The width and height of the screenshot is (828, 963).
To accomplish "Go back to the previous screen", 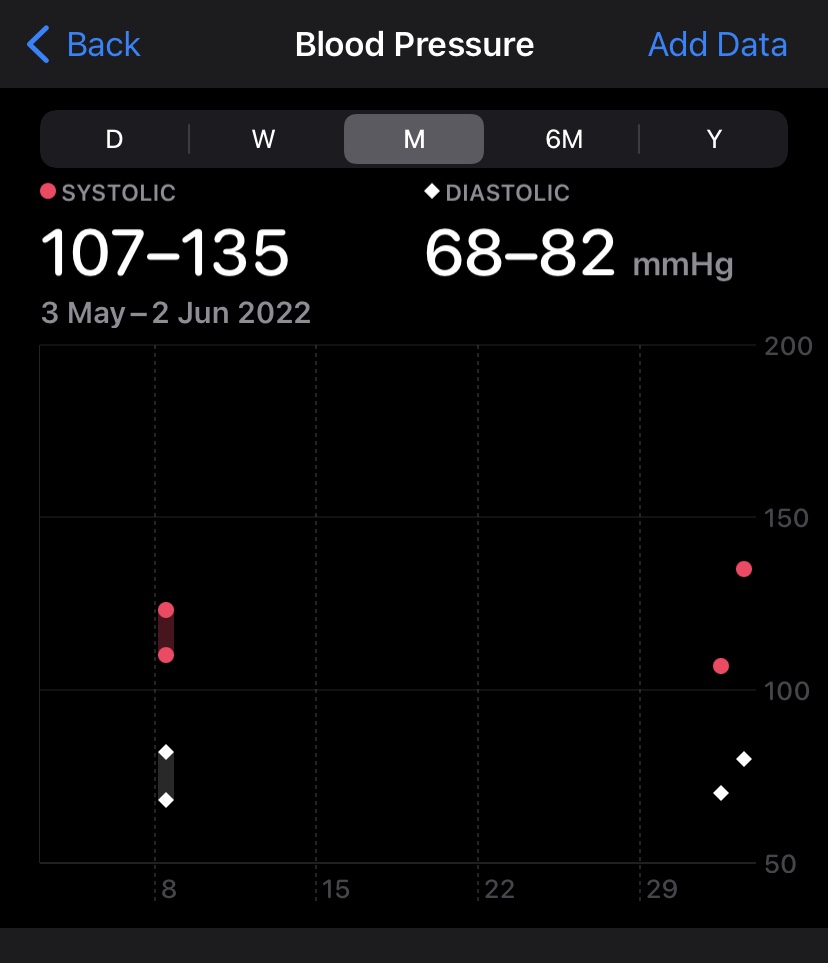I will coord(84,45).
